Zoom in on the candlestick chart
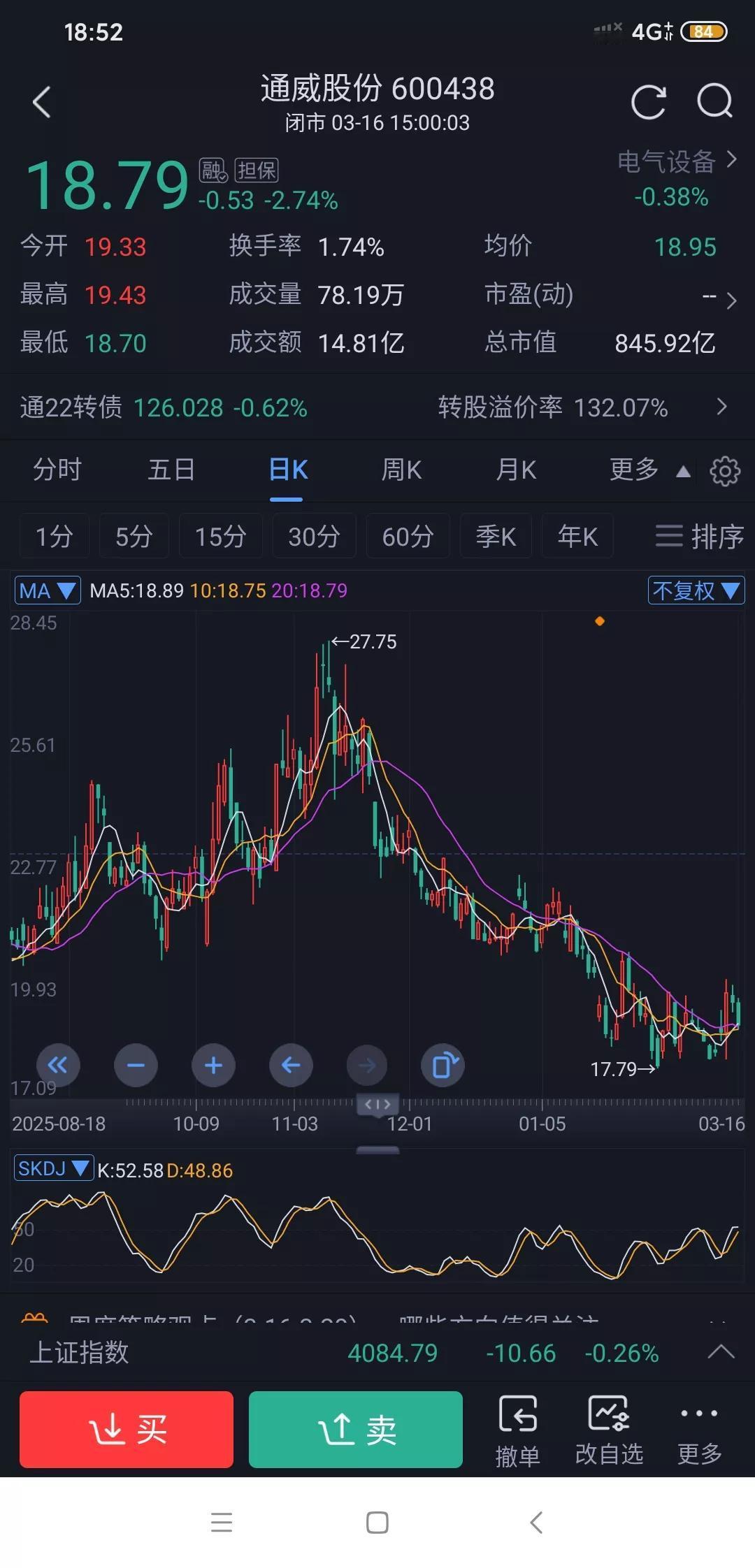This screenshot has width=755, height=1568. (214, 1065)
